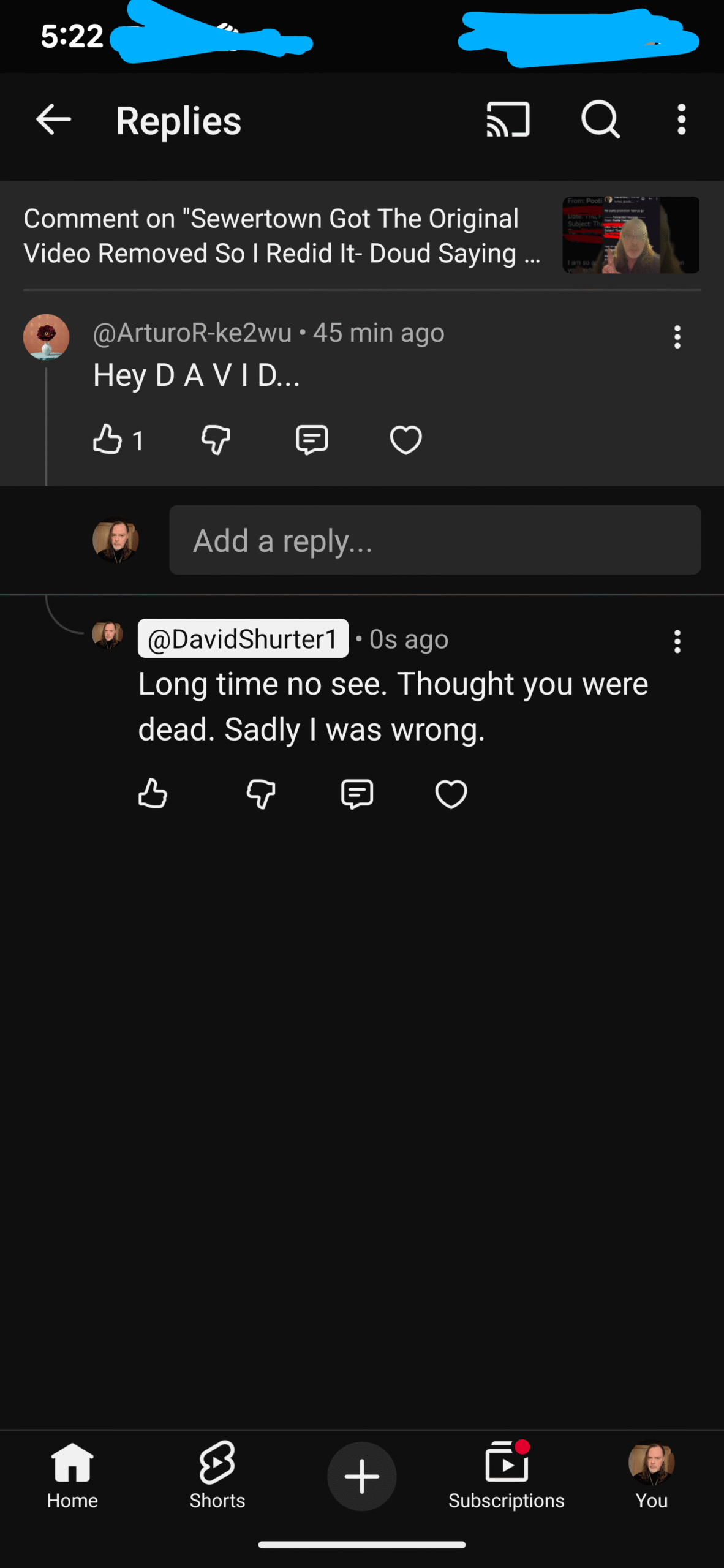Tap the "Add a reply..." field
Screen dimensions: 724x1568
(435, 540)
